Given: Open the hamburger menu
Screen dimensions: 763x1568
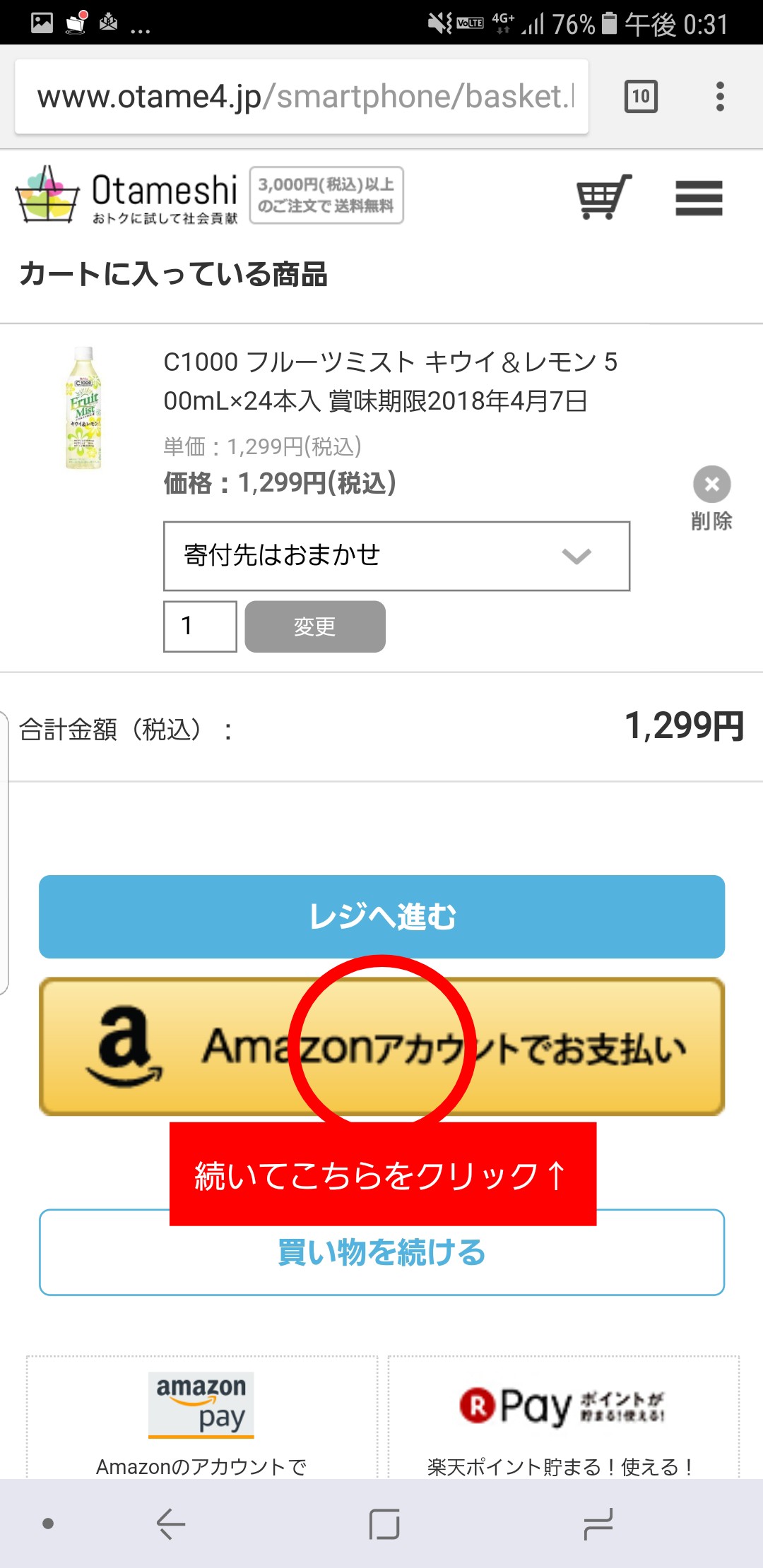Looking at the screenshot, I should pyautogui.click(x=699, y=198).
